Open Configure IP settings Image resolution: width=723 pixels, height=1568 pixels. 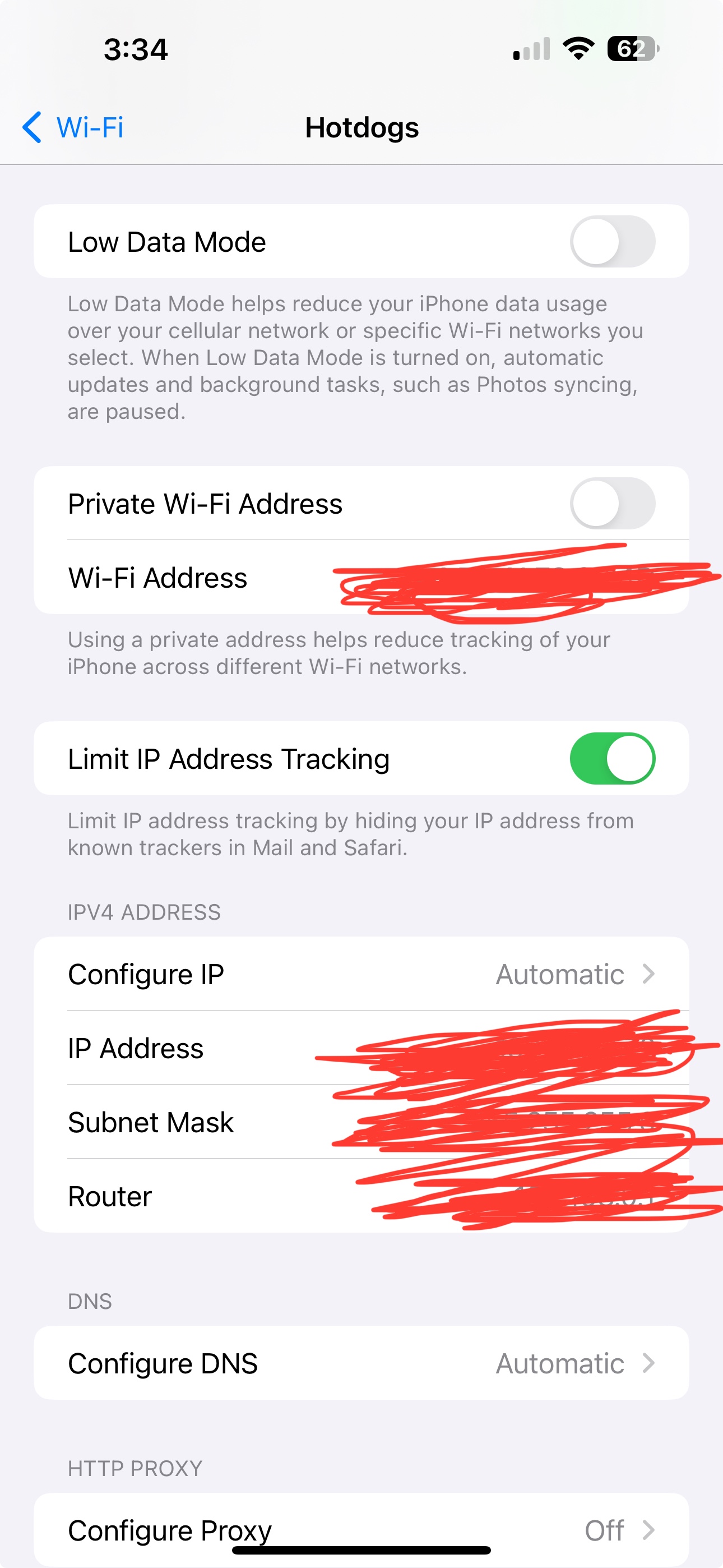[361, 974]
